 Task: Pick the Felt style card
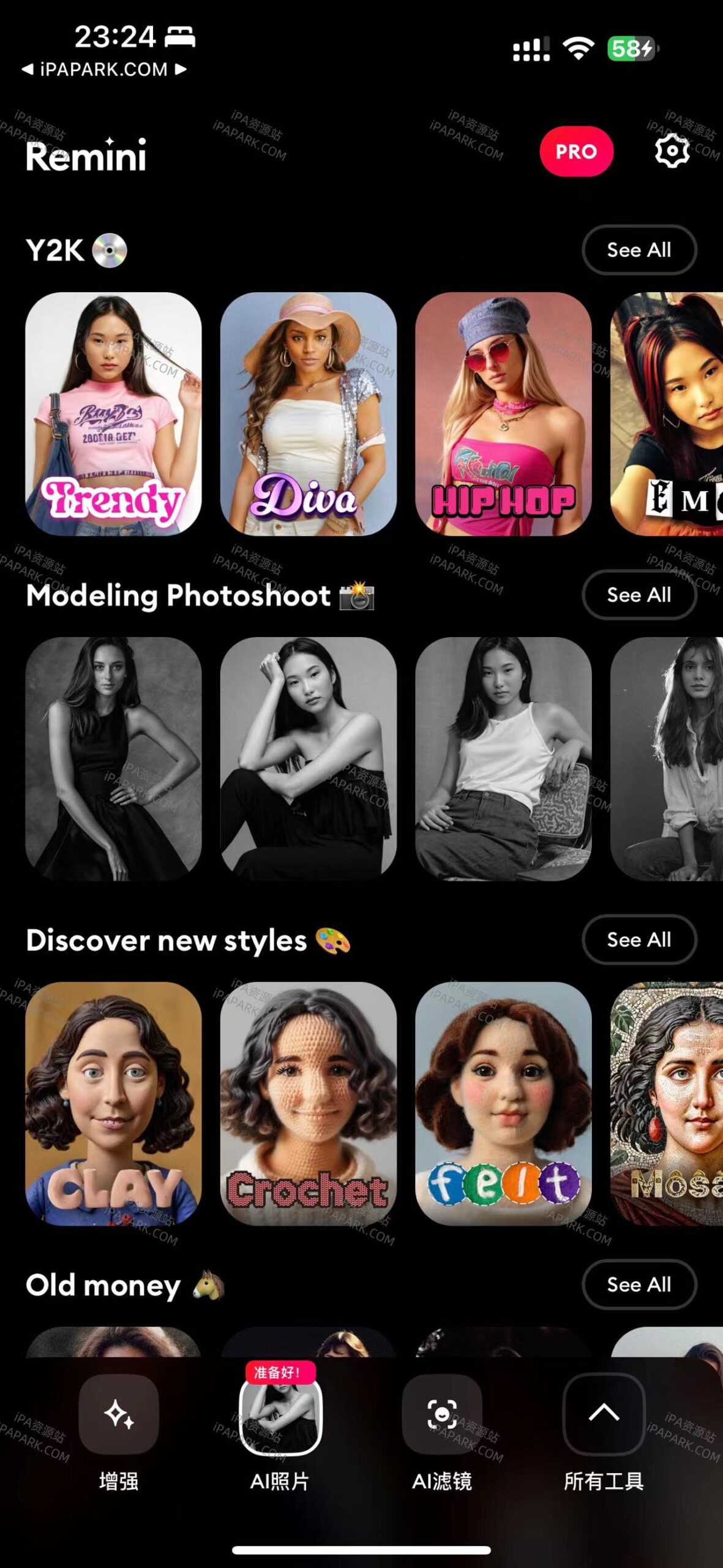tap(503, 1103)
